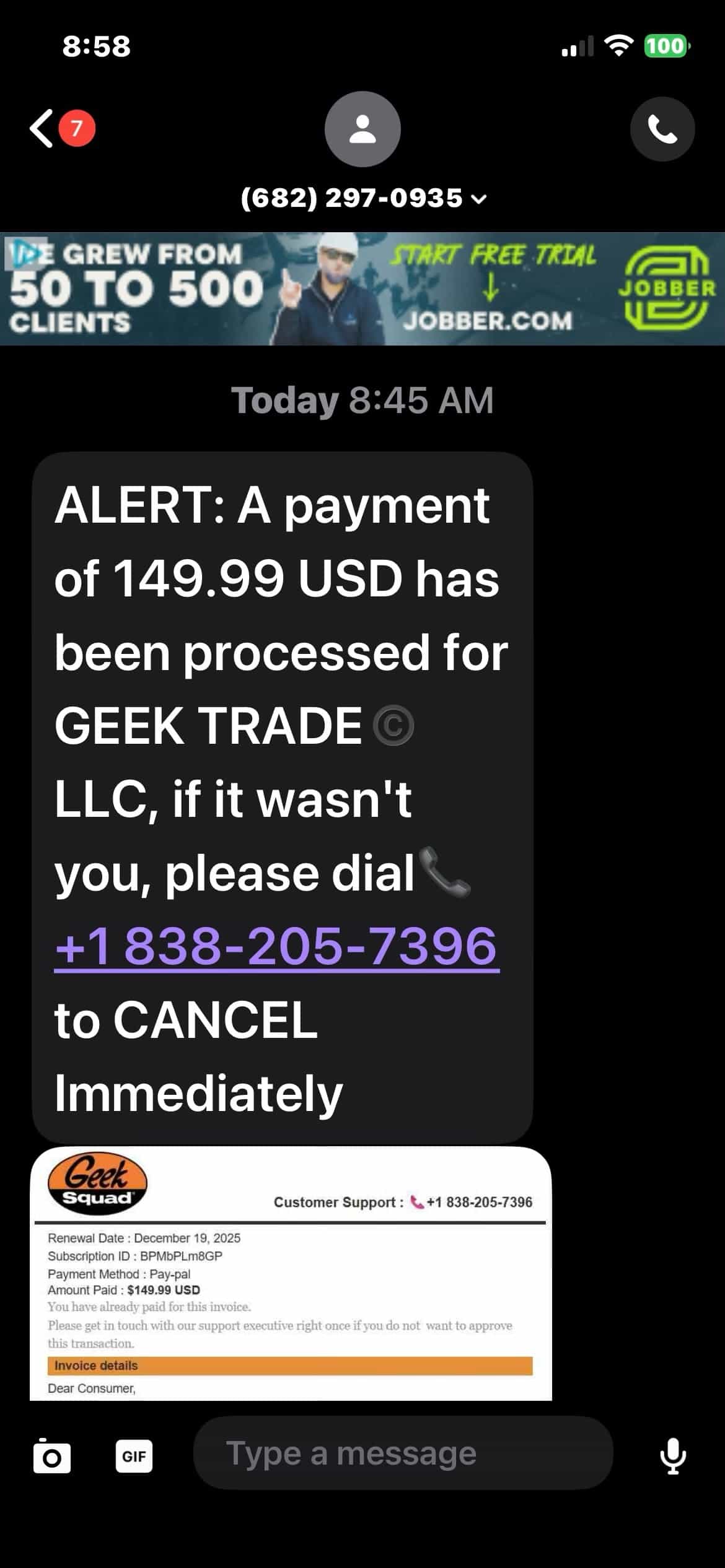Start voice input with the microphone
The image size is (725, 1568).
673,1456
